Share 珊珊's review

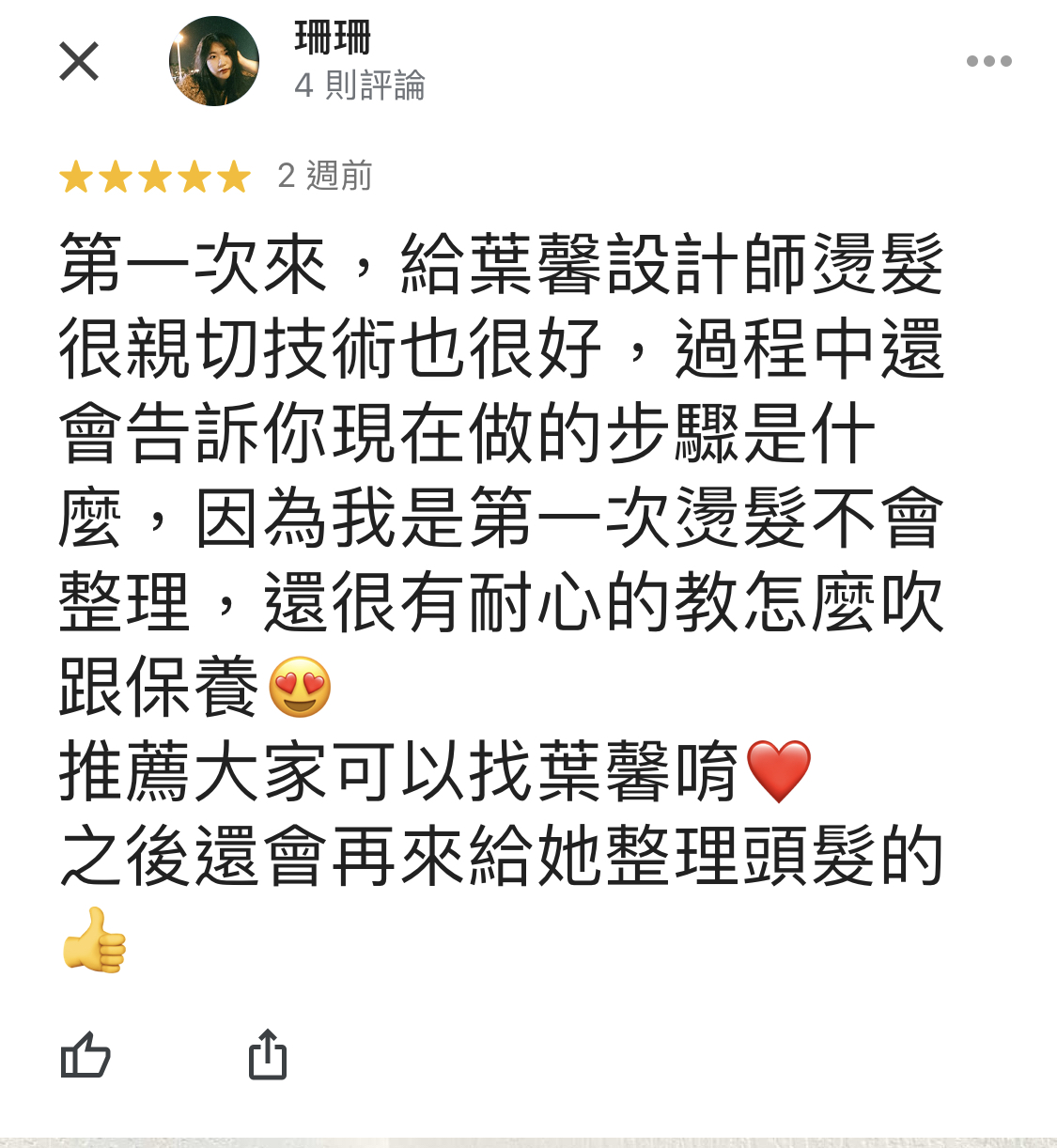[x=268, y=1055]
